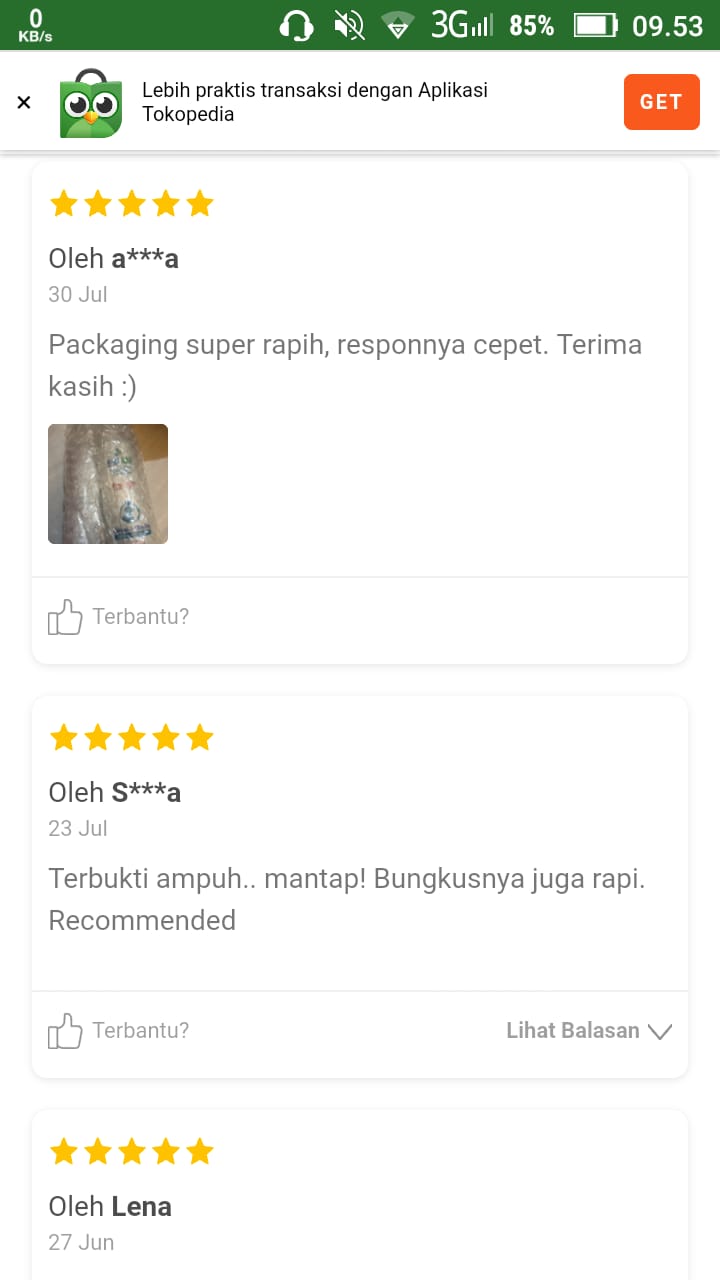Expand Lihat Balasan under S***a's review
Viewport: 720px width, 1280px height.
pos(589,1031)
